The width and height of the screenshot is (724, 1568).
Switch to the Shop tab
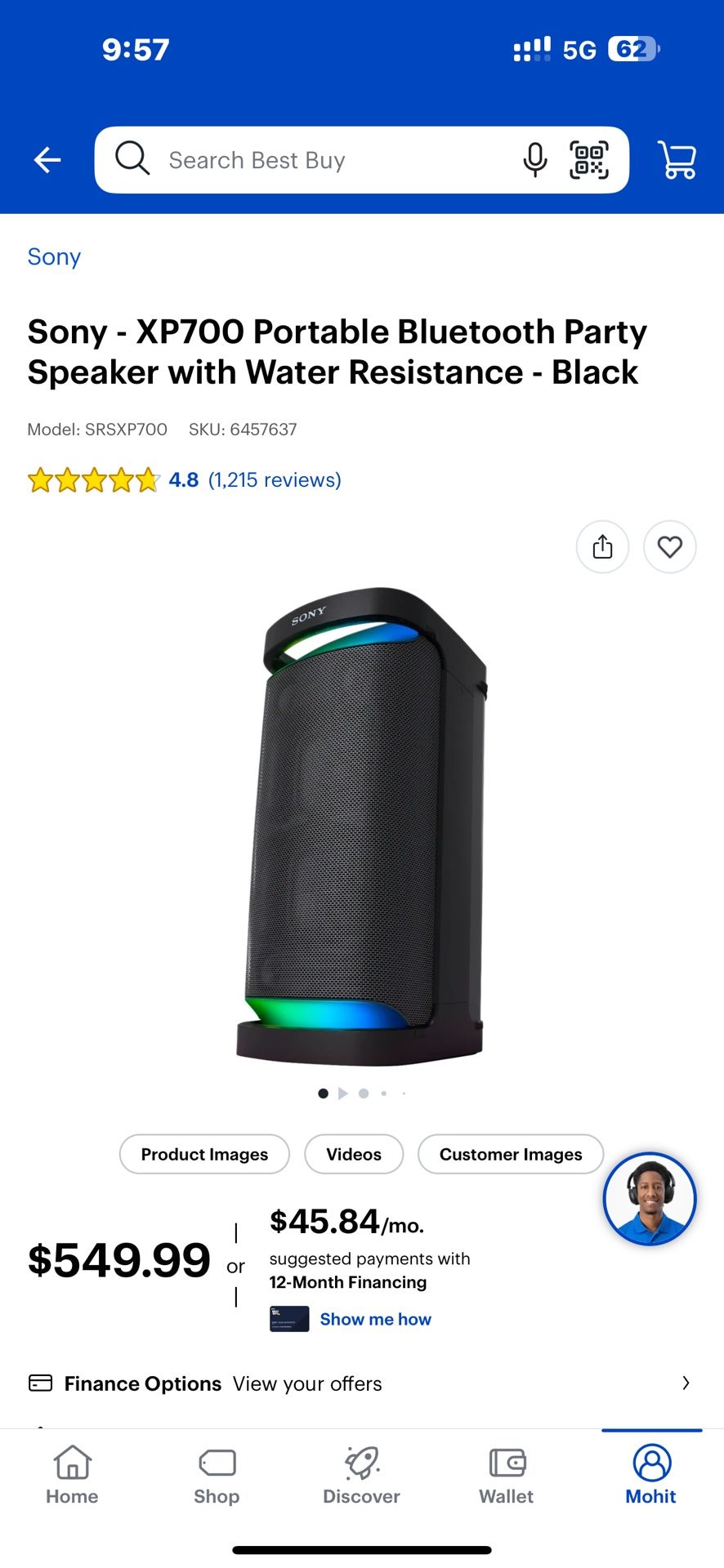(x=217, y=1475)
